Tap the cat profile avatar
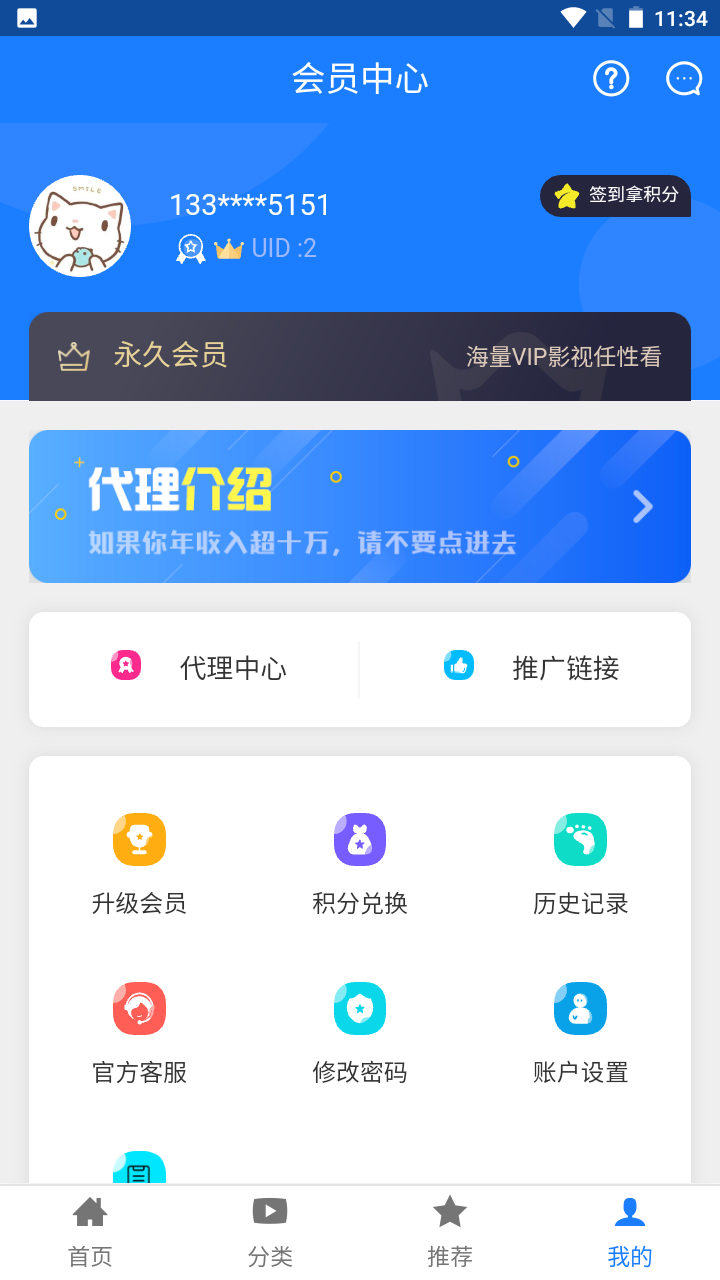Viewport: 720px width, 1280px height. tap(80, 226)
